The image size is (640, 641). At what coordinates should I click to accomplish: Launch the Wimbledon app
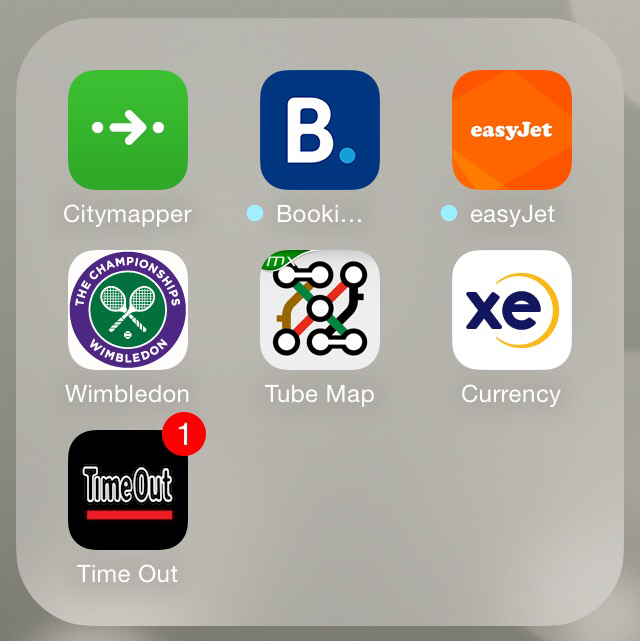click(127, 310)
